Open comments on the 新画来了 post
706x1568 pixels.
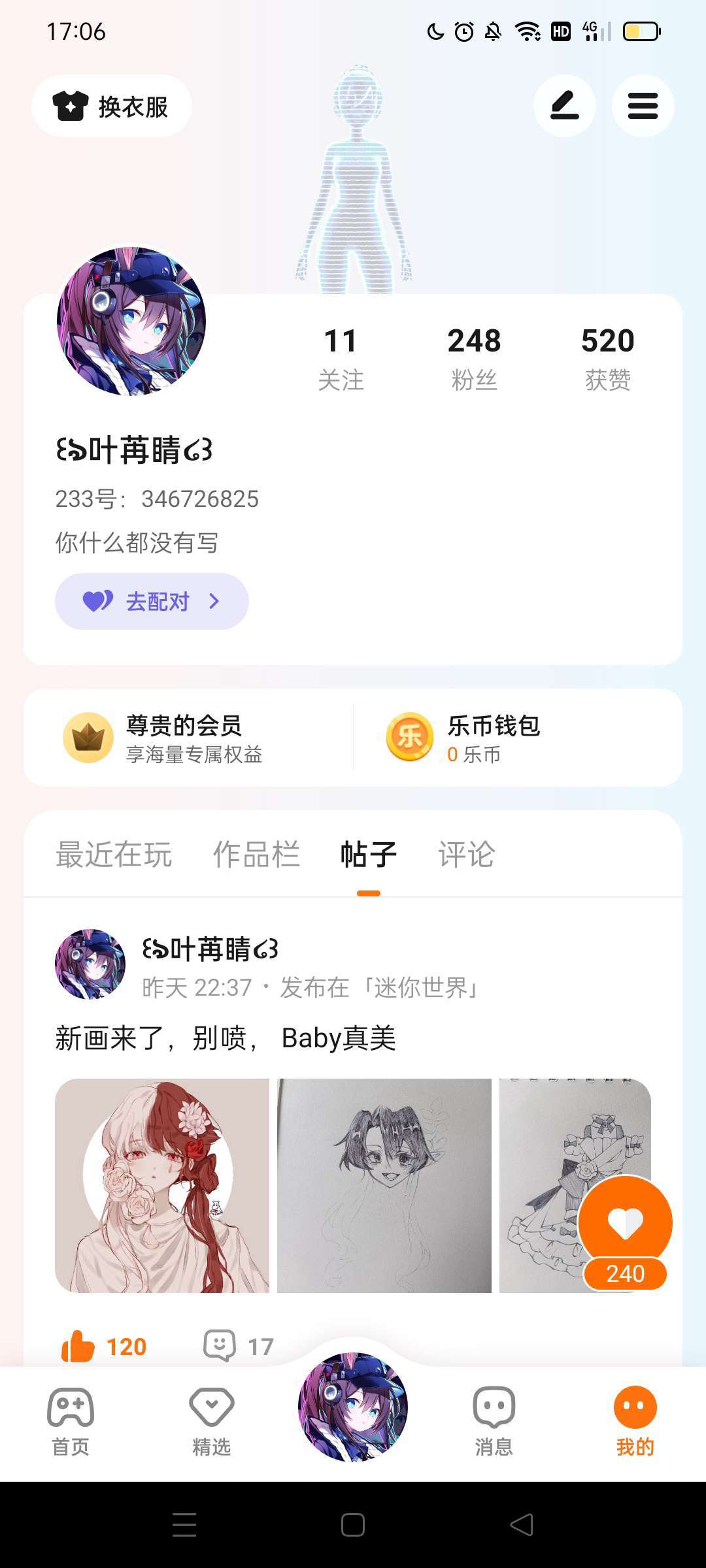tap(220, 1346)
